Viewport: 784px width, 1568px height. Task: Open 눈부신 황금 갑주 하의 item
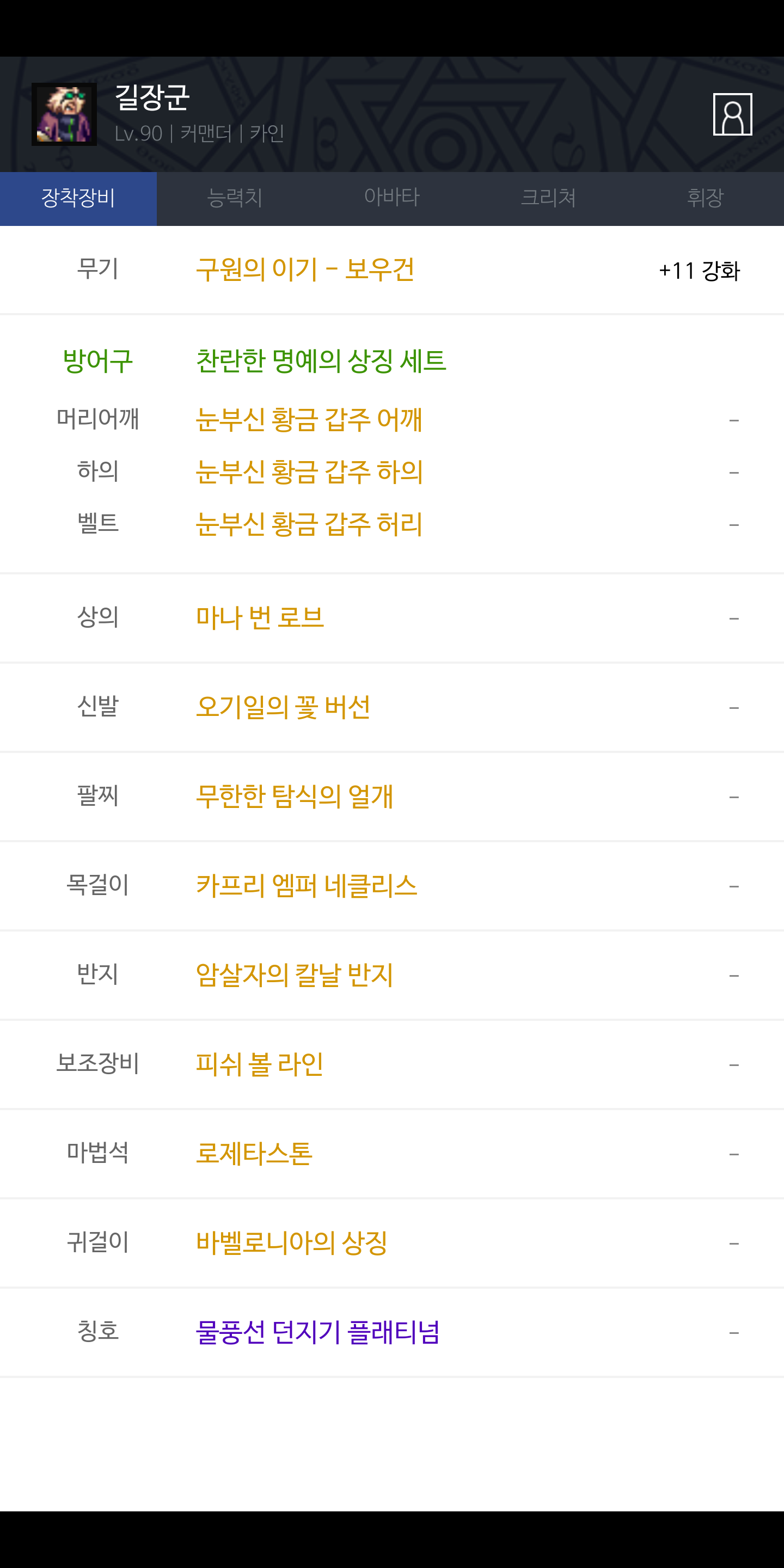tap(309, 473)
